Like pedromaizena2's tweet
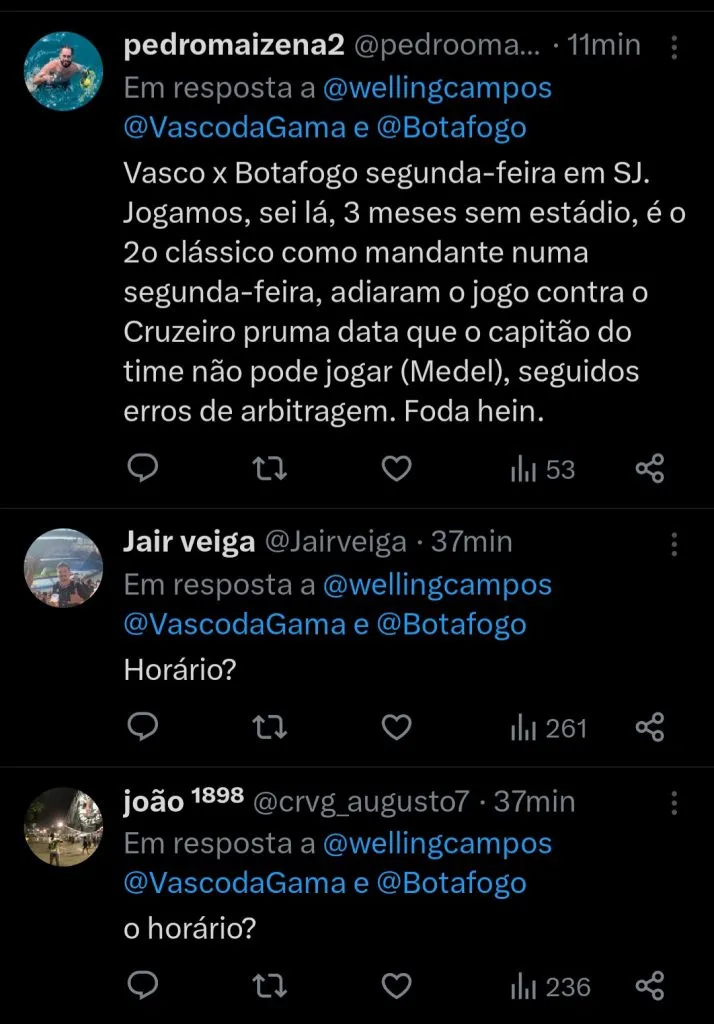Screen dimensions: 714x1024 pyautogui.click(x=397, y=468)
